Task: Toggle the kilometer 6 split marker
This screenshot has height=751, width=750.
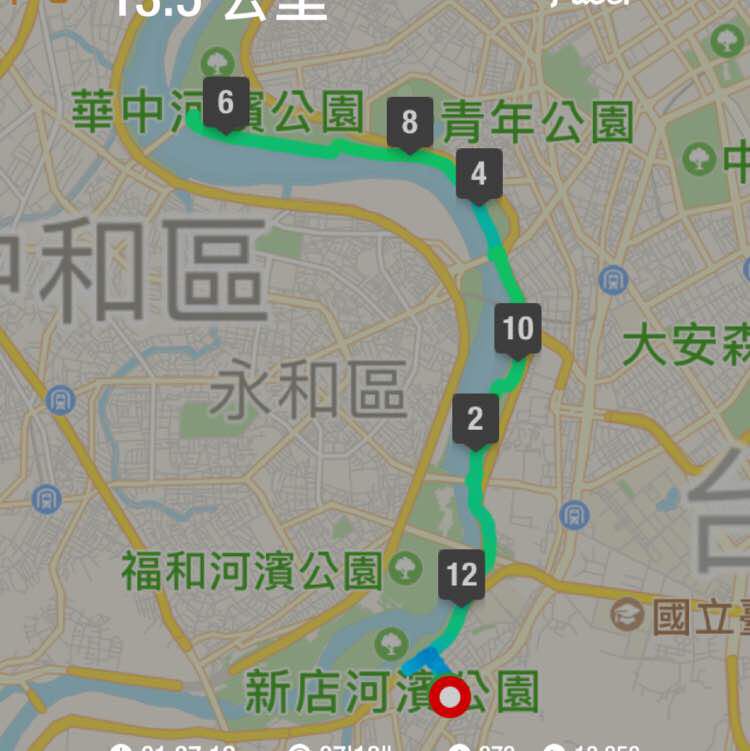Action: coord(226,100)
